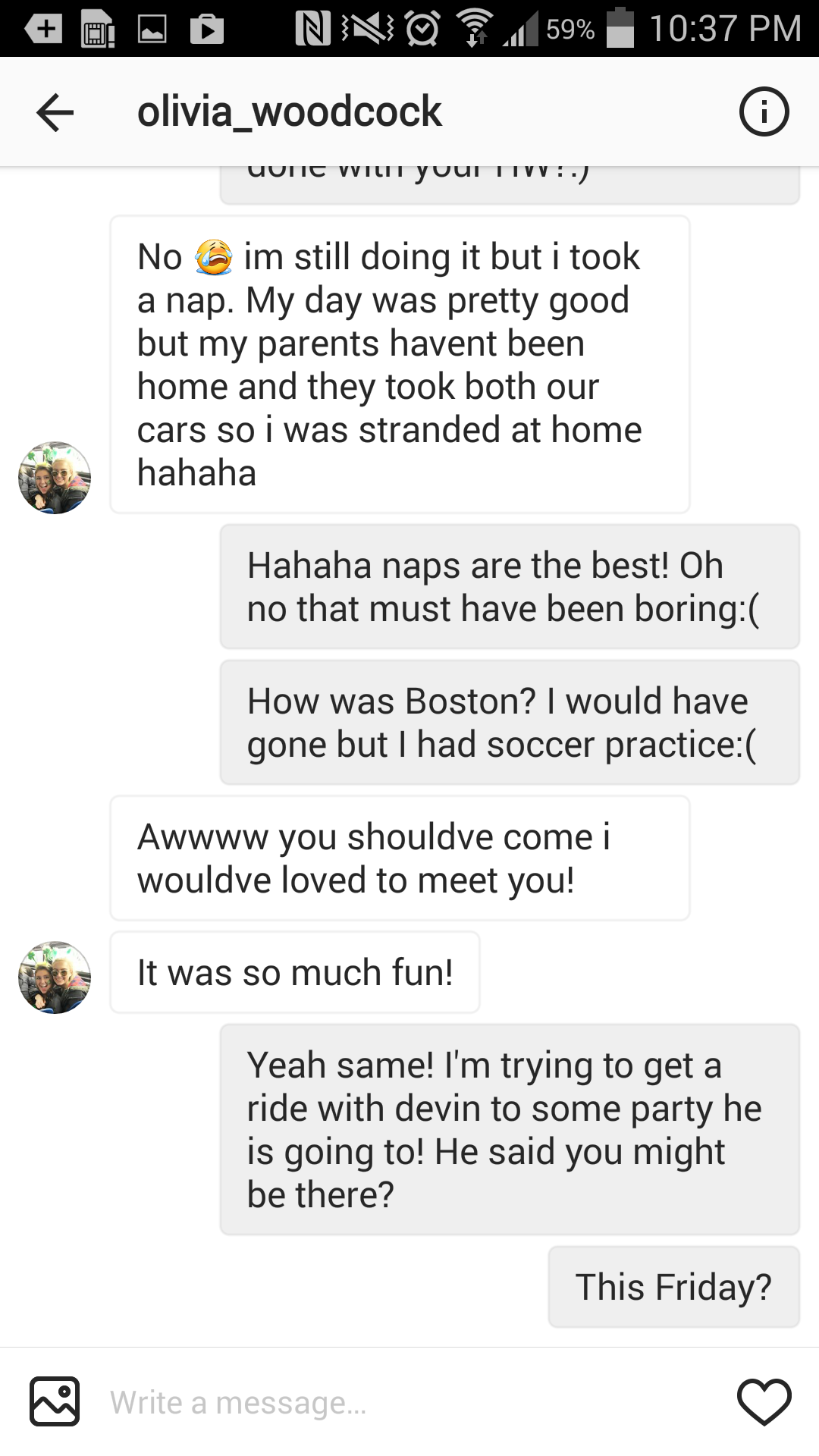Open profile picture beside "It was so much fun!"
Image resolution: width=819 pixels, height=1456 pixels.
(x=55, y=977)
